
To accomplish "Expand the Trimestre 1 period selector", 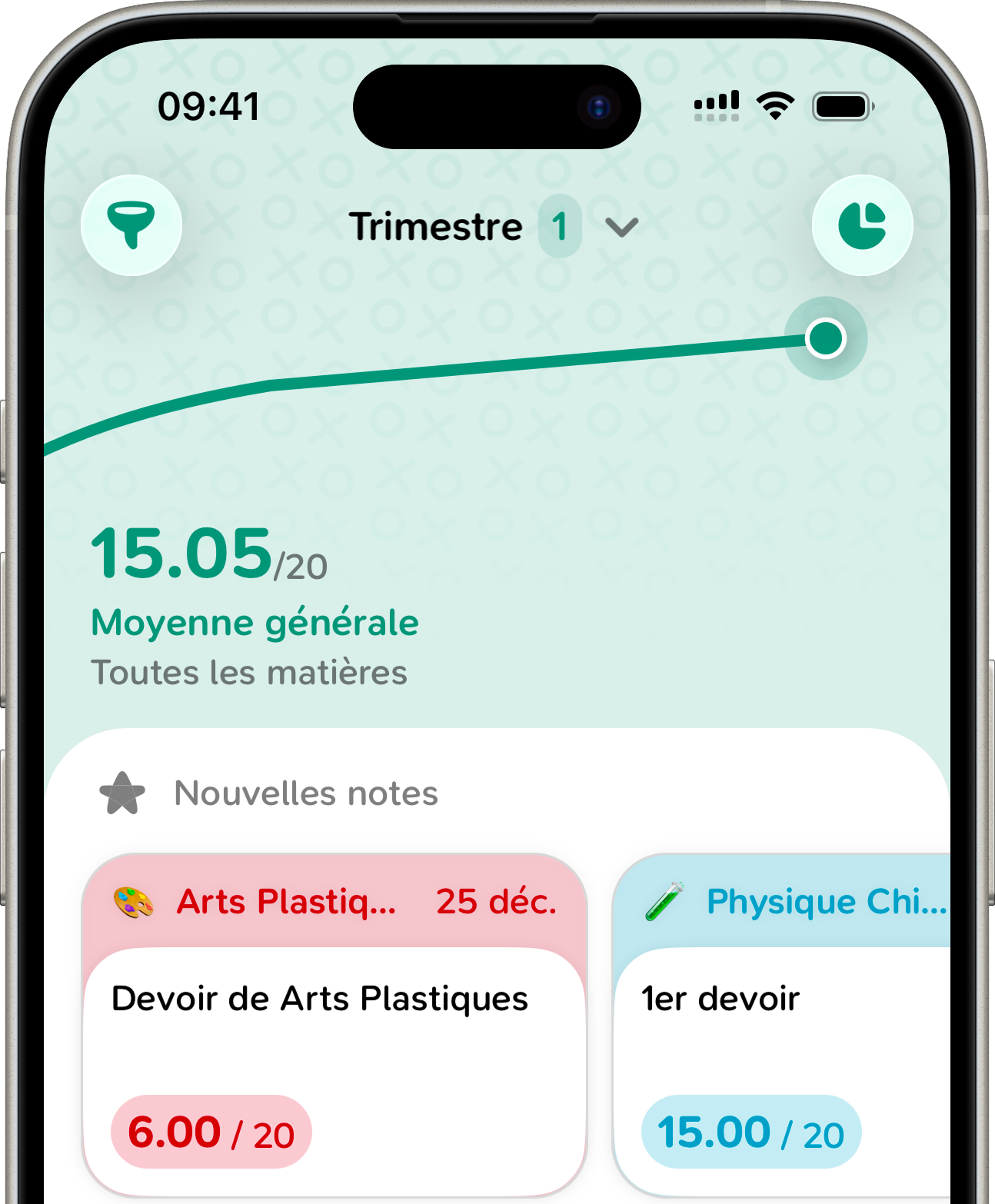I will pos(494,227).
